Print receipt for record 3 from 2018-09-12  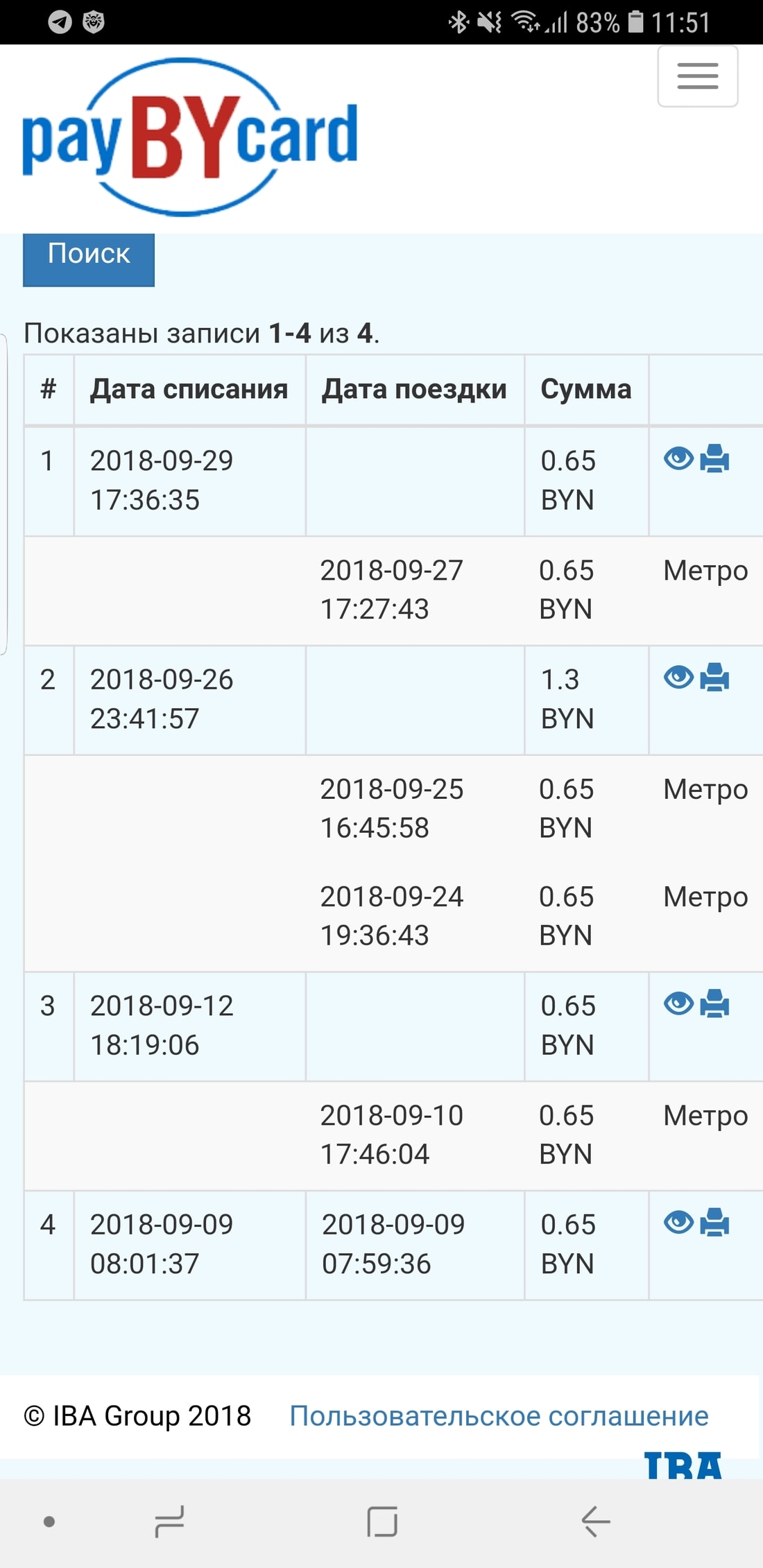click(x=714, y=1003)
